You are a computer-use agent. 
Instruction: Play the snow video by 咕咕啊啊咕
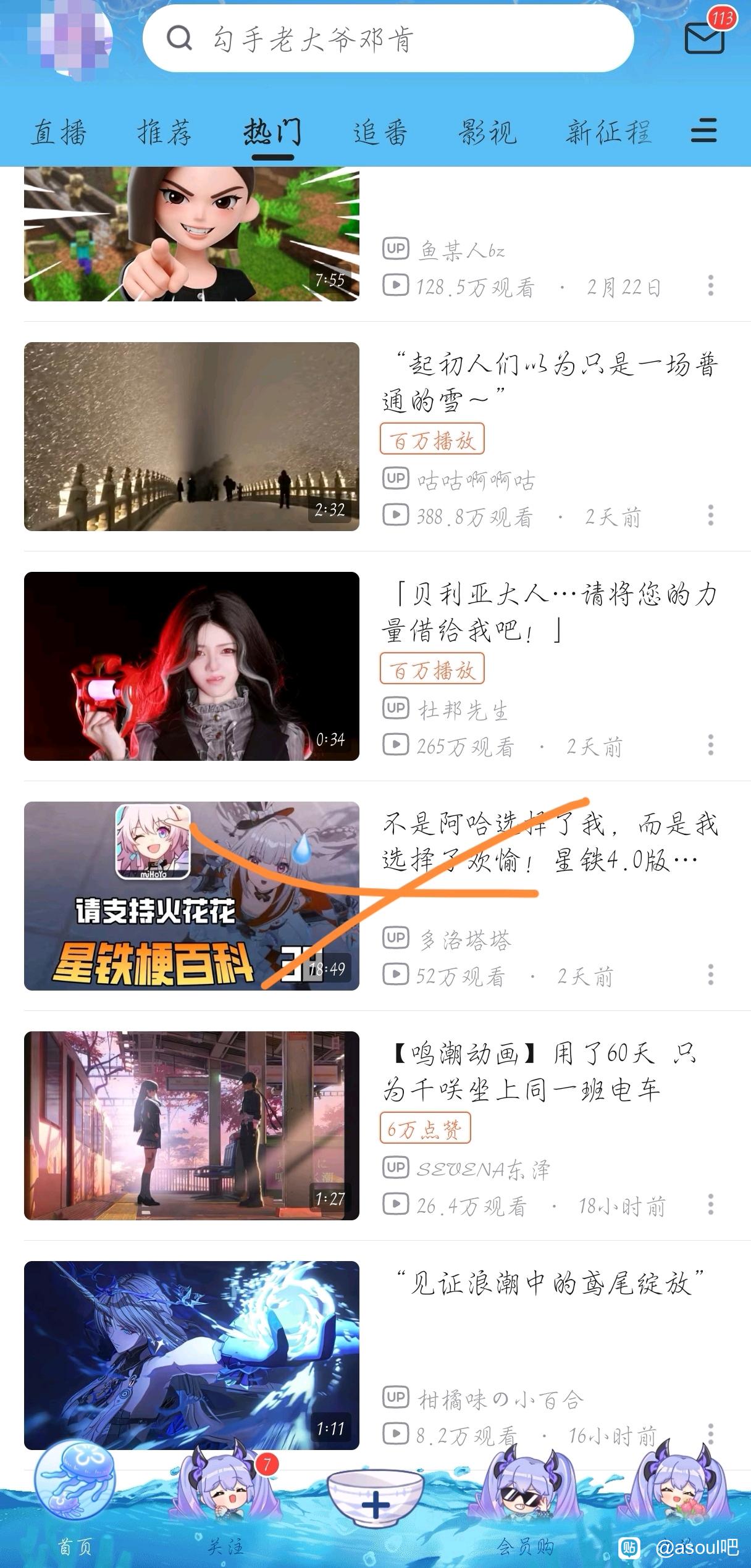click(x=191, y=437)
